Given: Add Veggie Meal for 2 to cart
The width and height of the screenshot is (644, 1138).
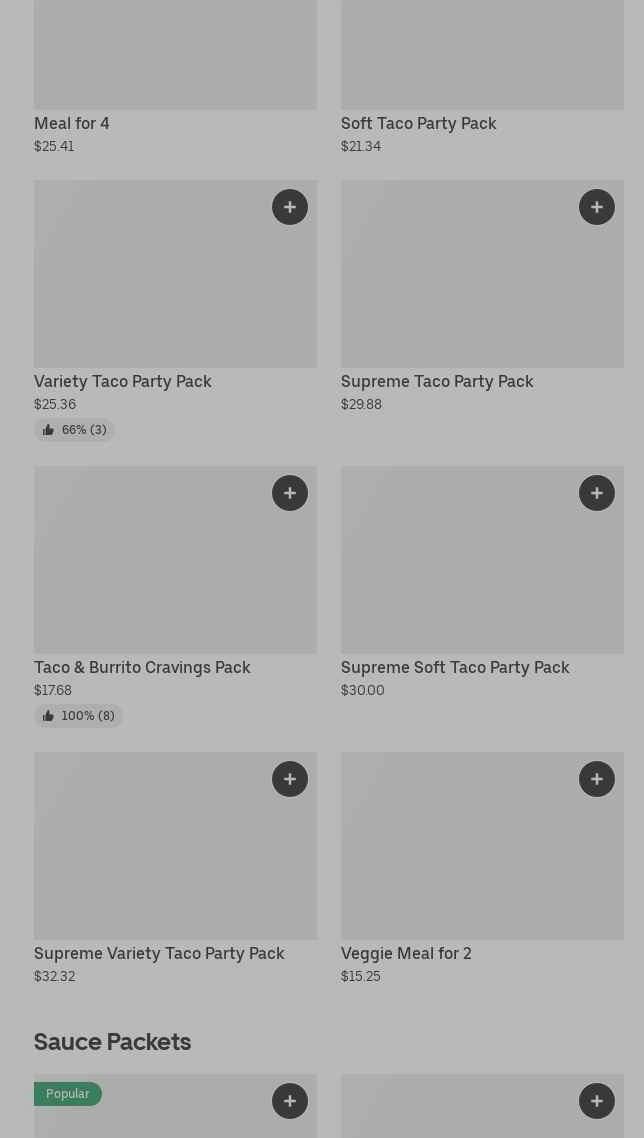Looking at the screenshot, I should coord(597,779).
